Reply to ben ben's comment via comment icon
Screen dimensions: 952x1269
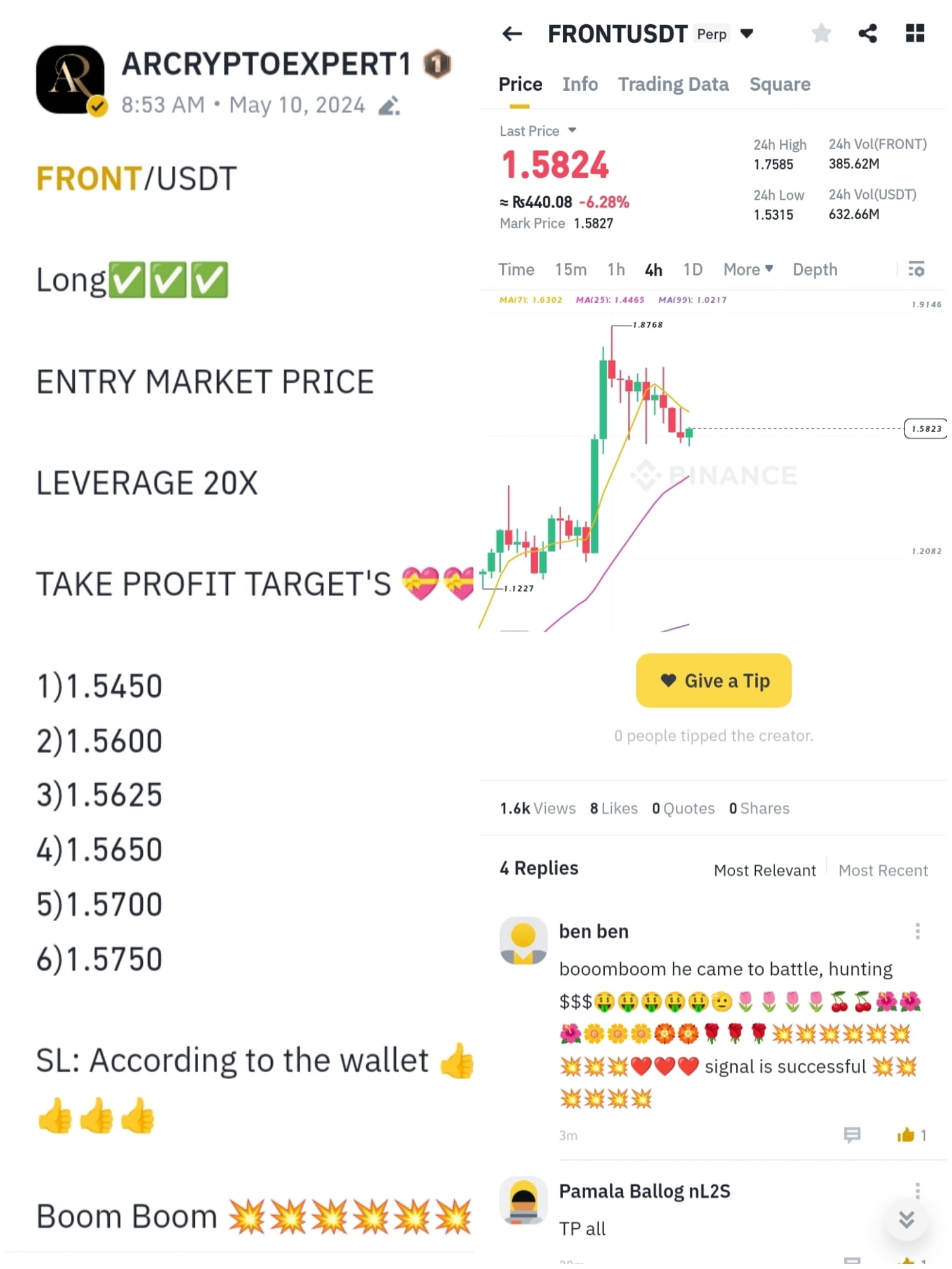click(x=852, y=1136)
